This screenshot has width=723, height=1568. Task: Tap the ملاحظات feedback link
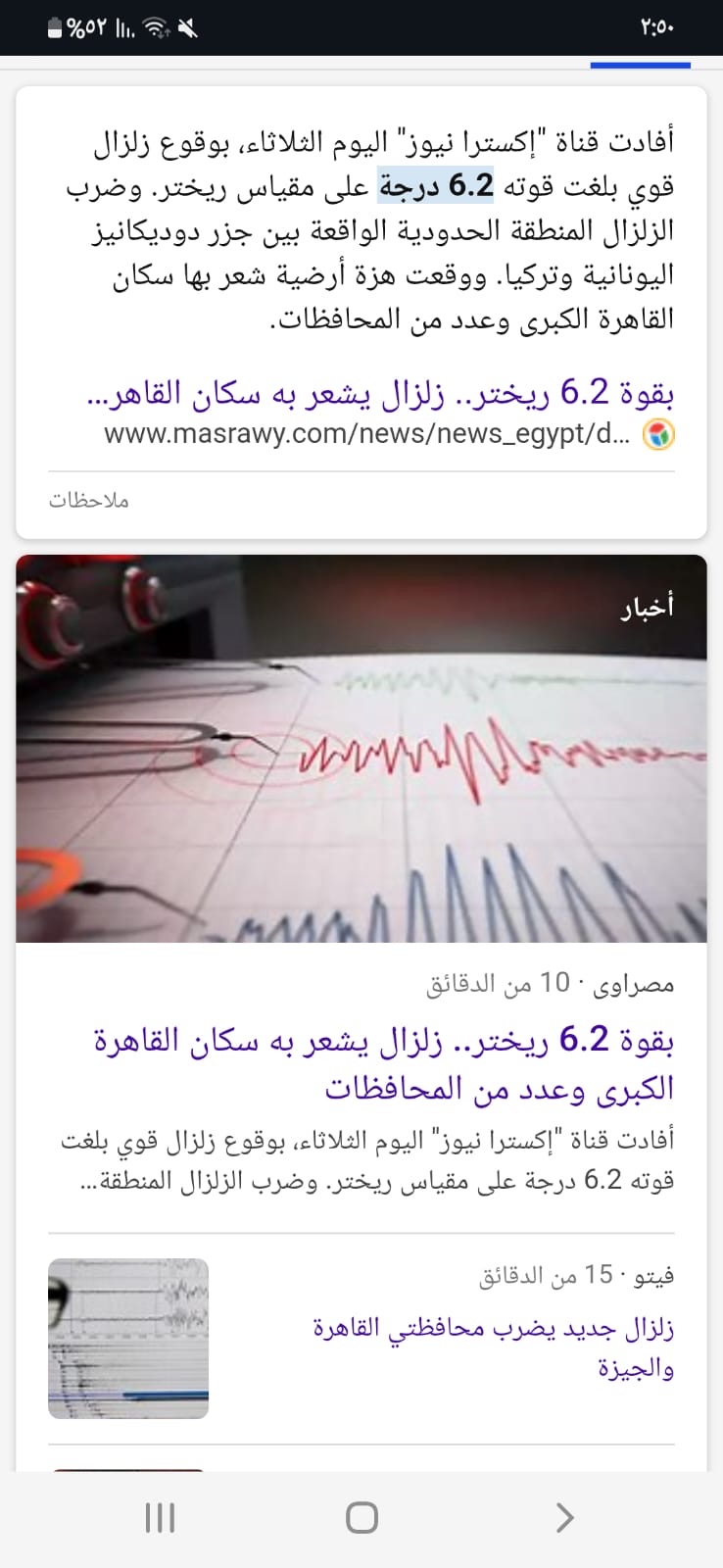point(89,501)
